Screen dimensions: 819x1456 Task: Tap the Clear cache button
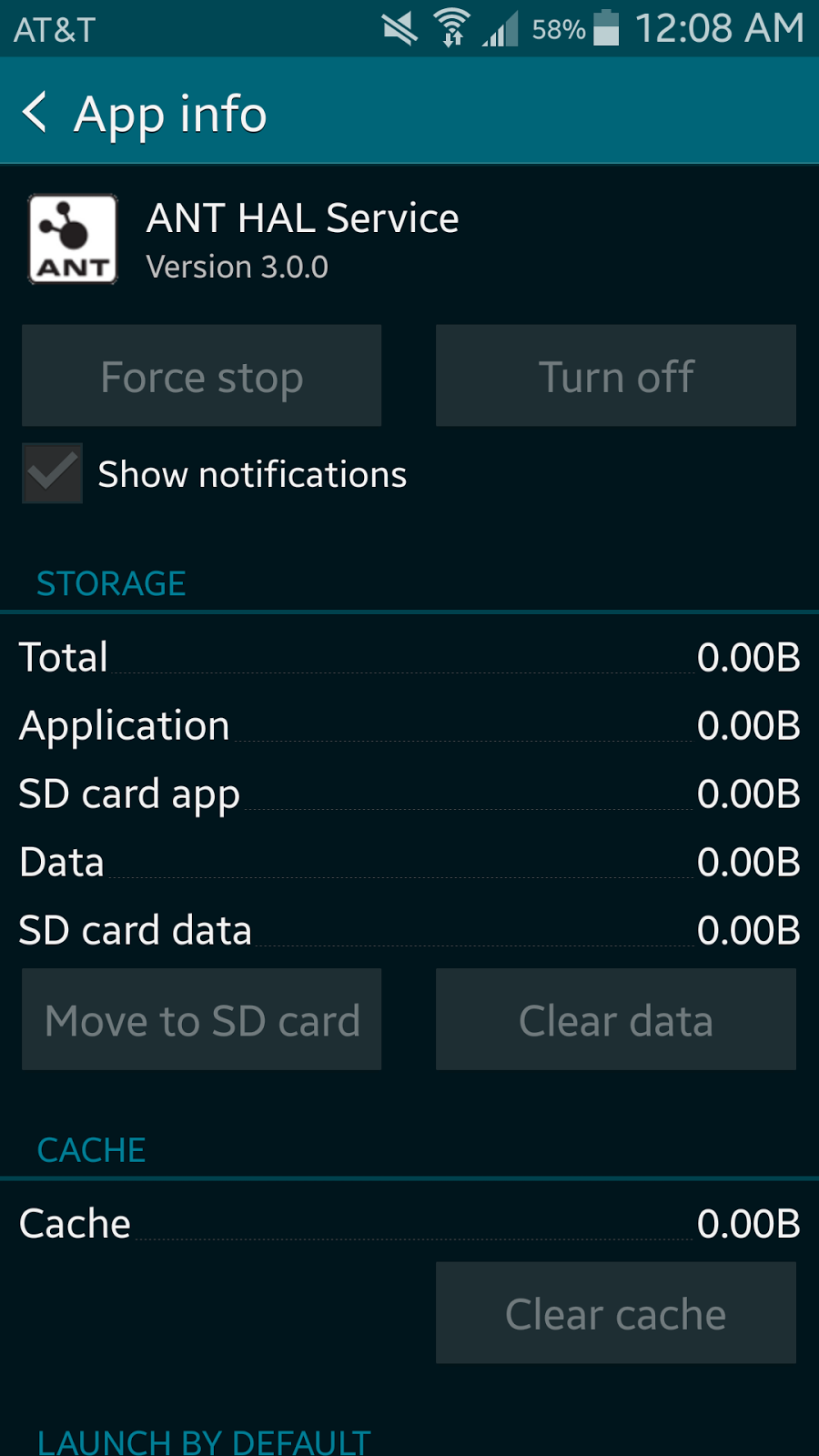tap(616, 1312)
